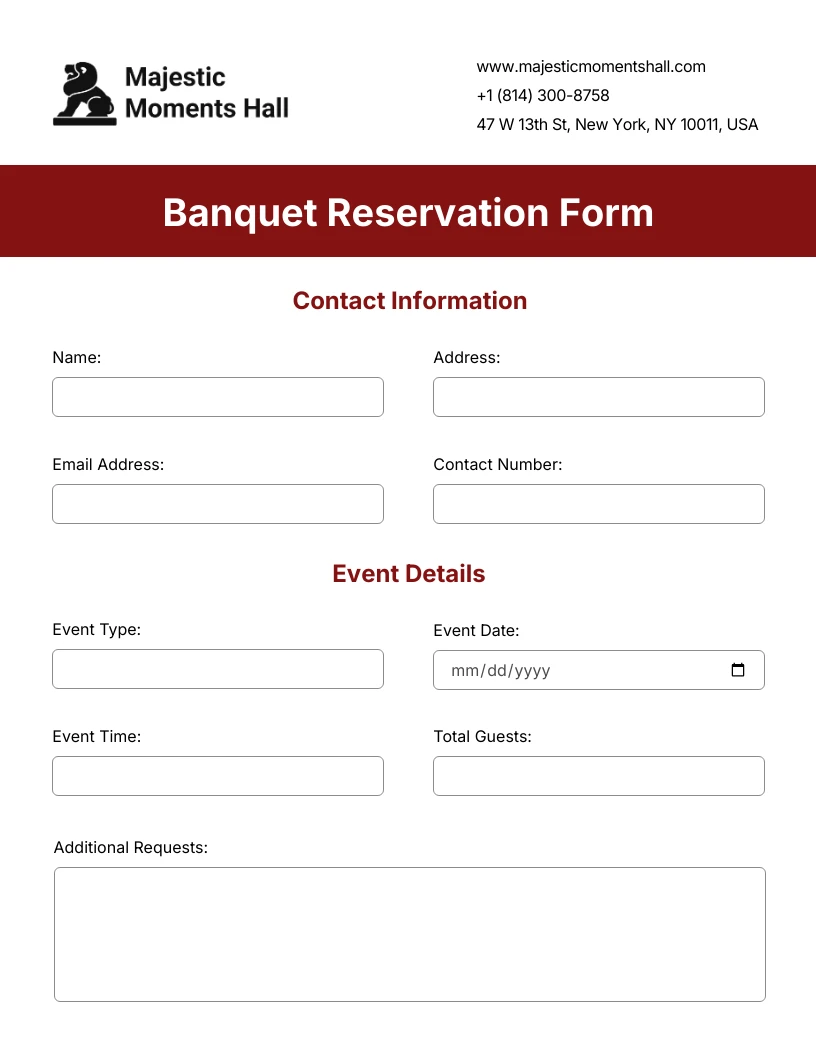816x1056 pixels.
Task: Click the Additional Requests text area
Action: [x=409, y=933]
